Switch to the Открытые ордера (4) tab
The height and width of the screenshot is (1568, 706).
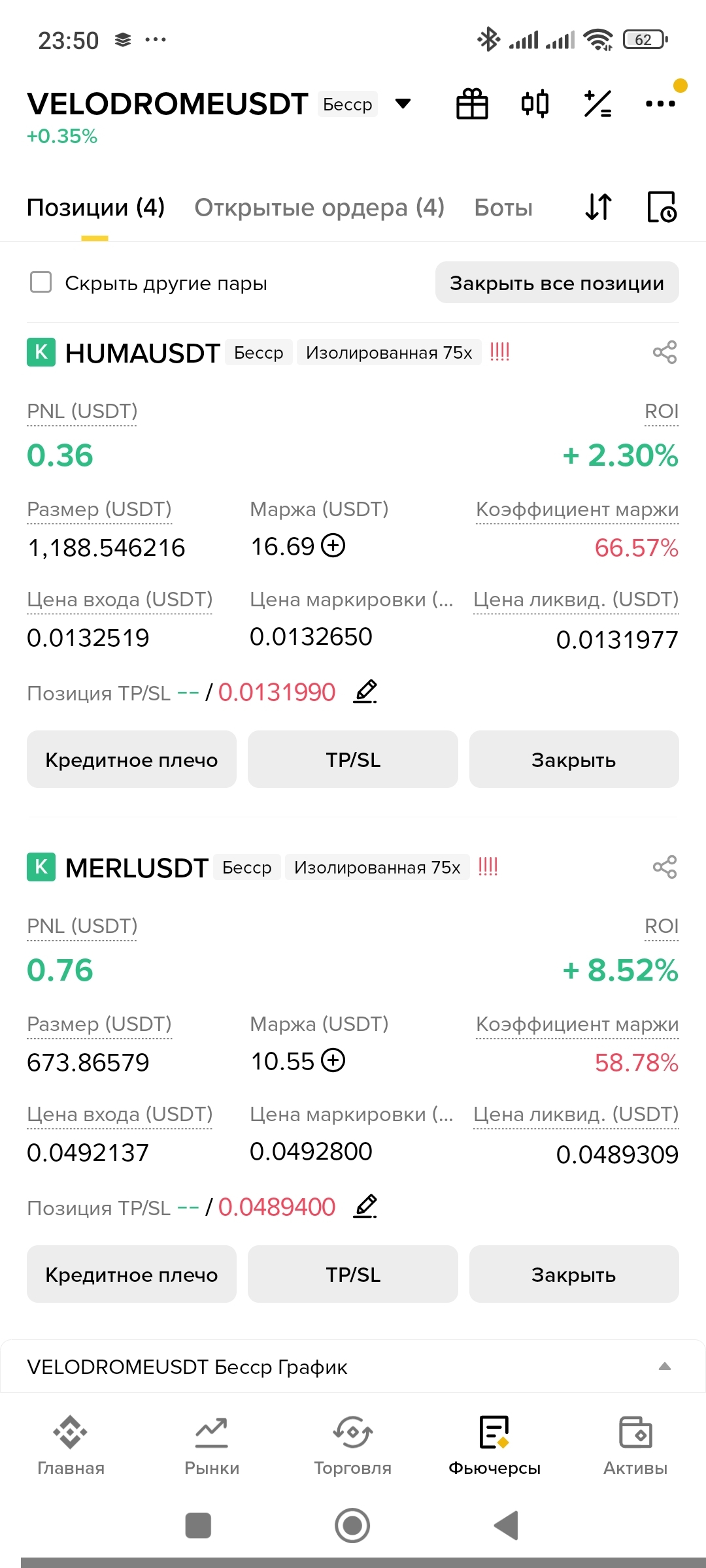[x=319, y=208]
